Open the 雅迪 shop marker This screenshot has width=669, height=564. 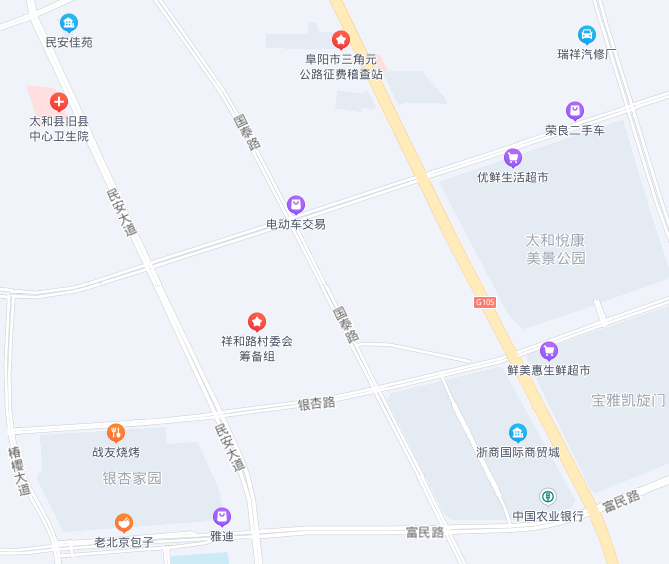point(222,517)
